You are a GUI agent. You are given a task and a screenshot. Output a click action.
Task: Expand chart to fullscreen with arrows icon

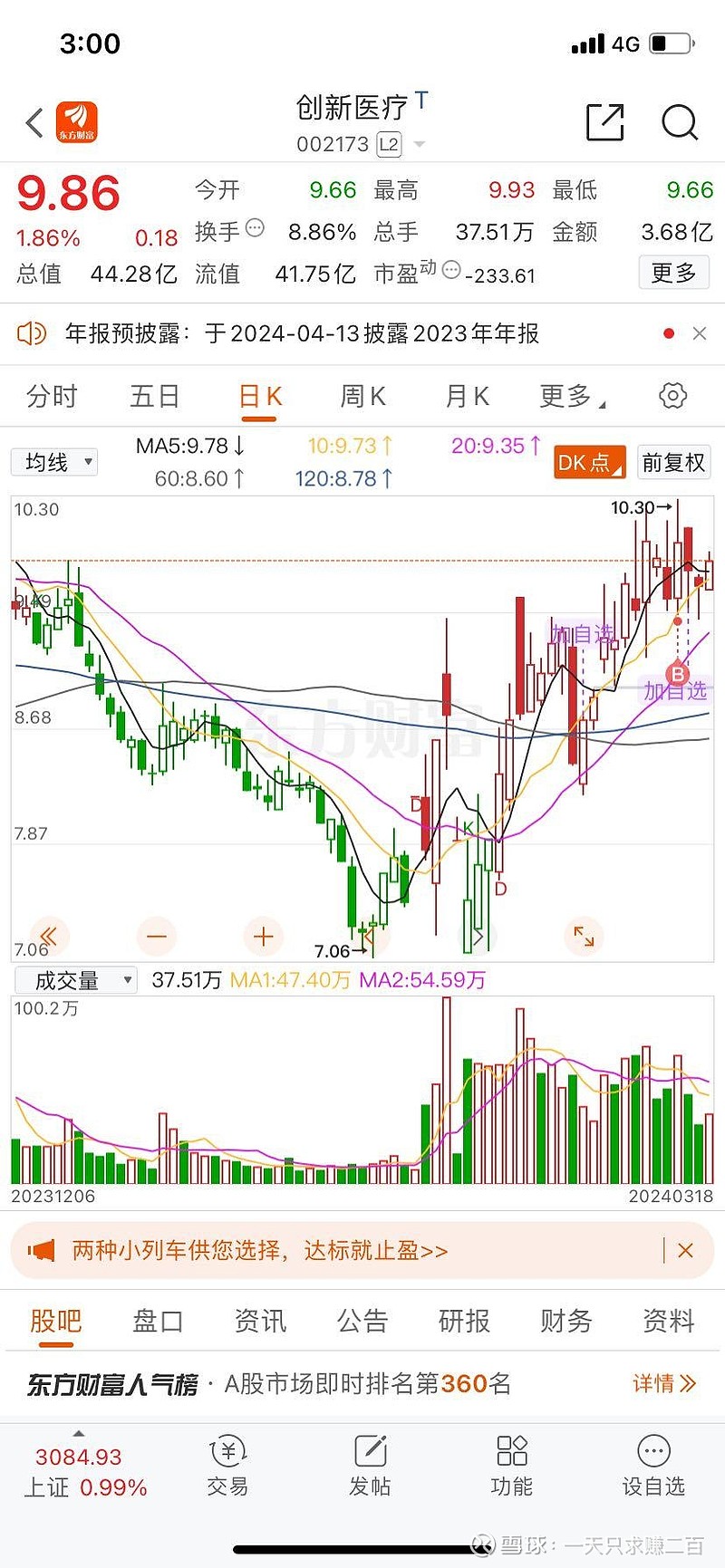[585, 936]
